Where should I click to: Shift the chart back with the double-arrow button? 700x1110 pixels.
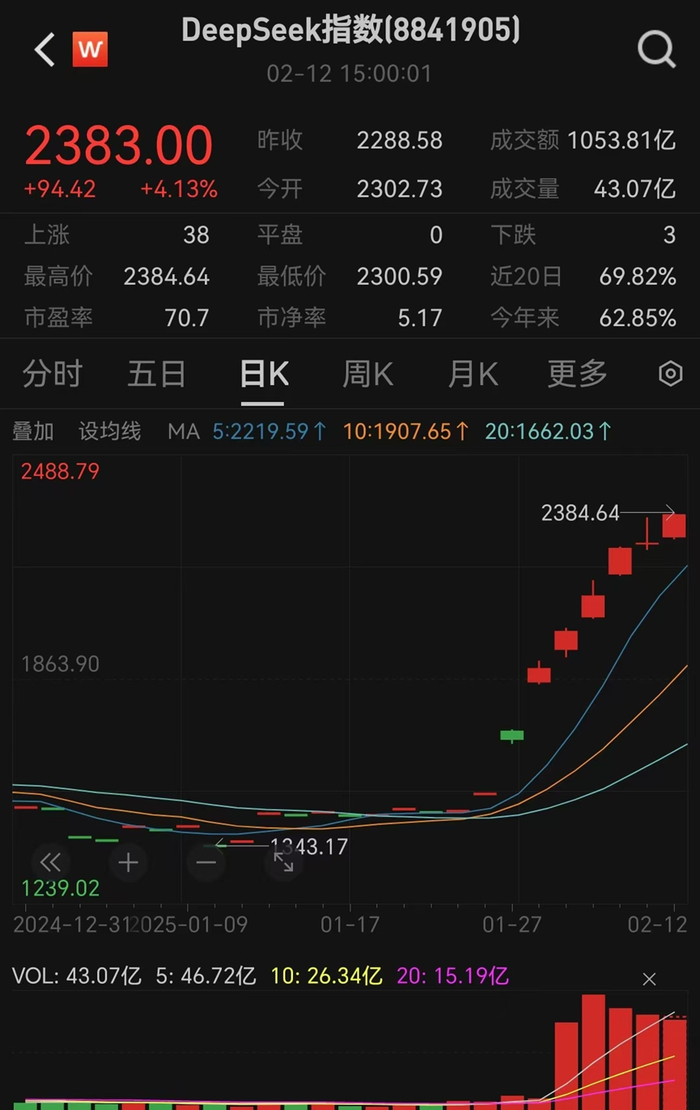pyautogui.click(x=50, y=862)
